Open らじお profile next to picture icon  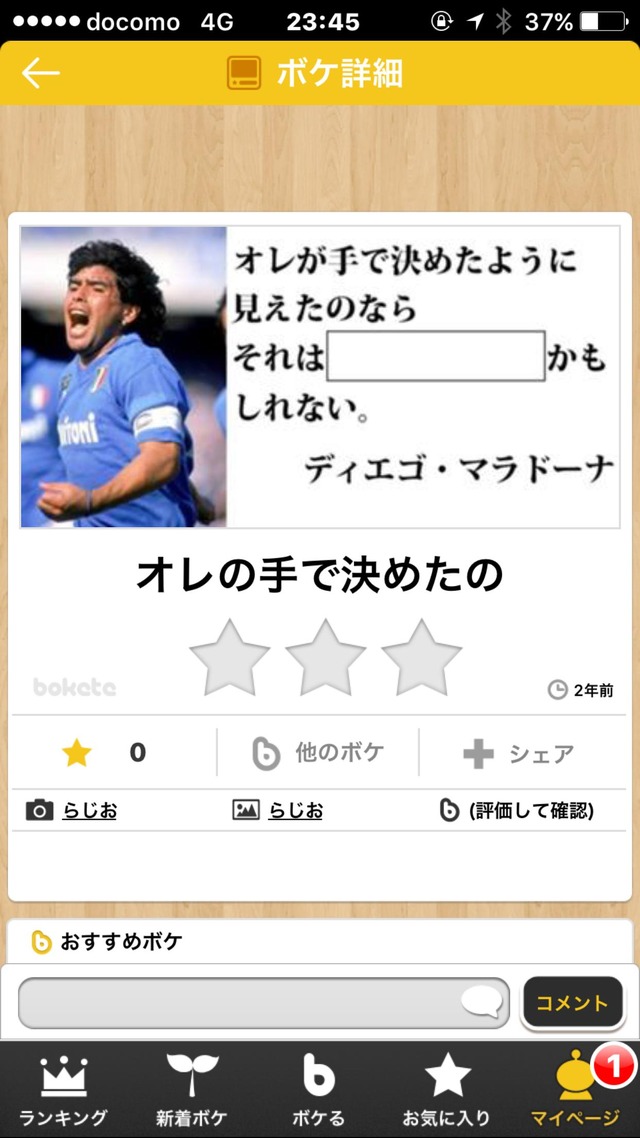[295, 810]
